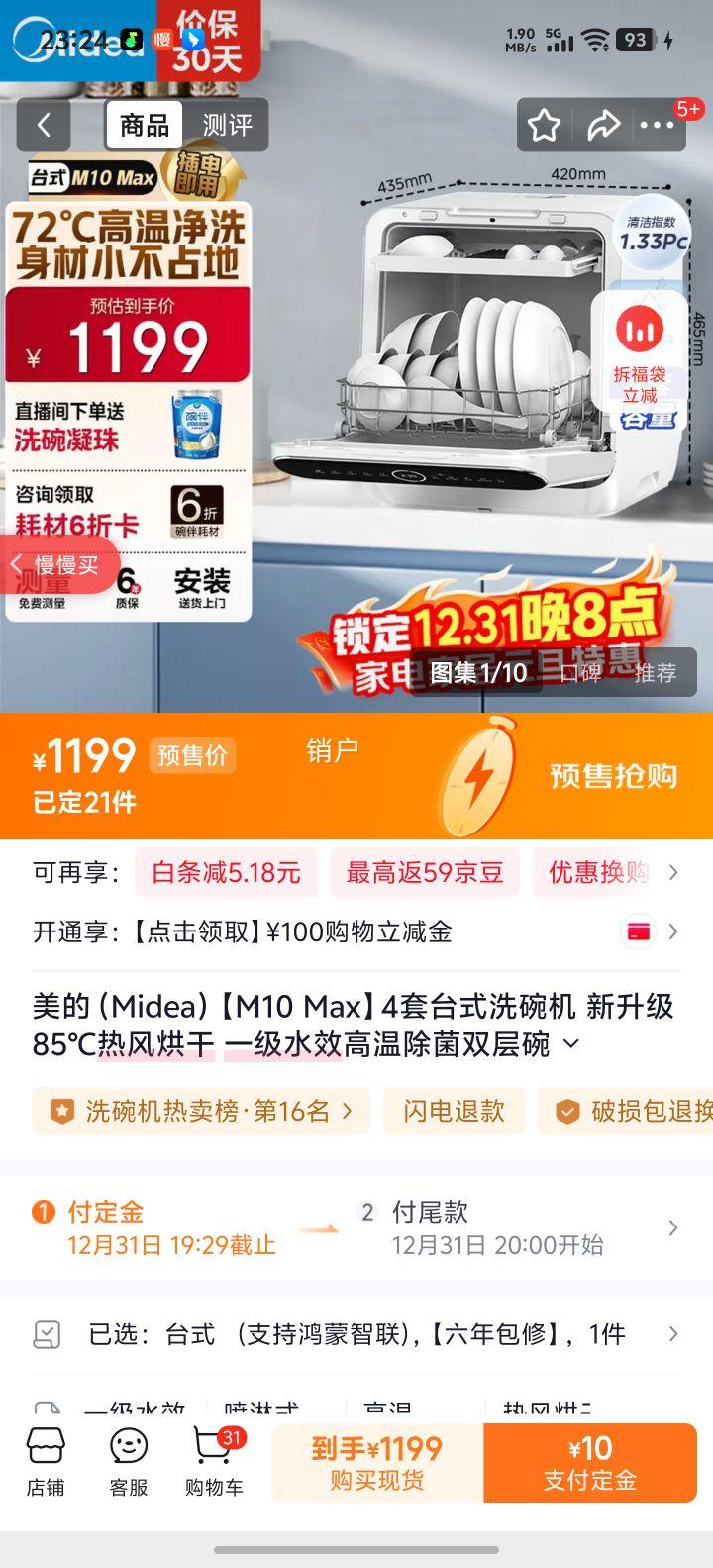Viewport: 713px width, 1568px height.
Task: Open the more options (...) menu with 5+ badge
Action: click(658, 125)
